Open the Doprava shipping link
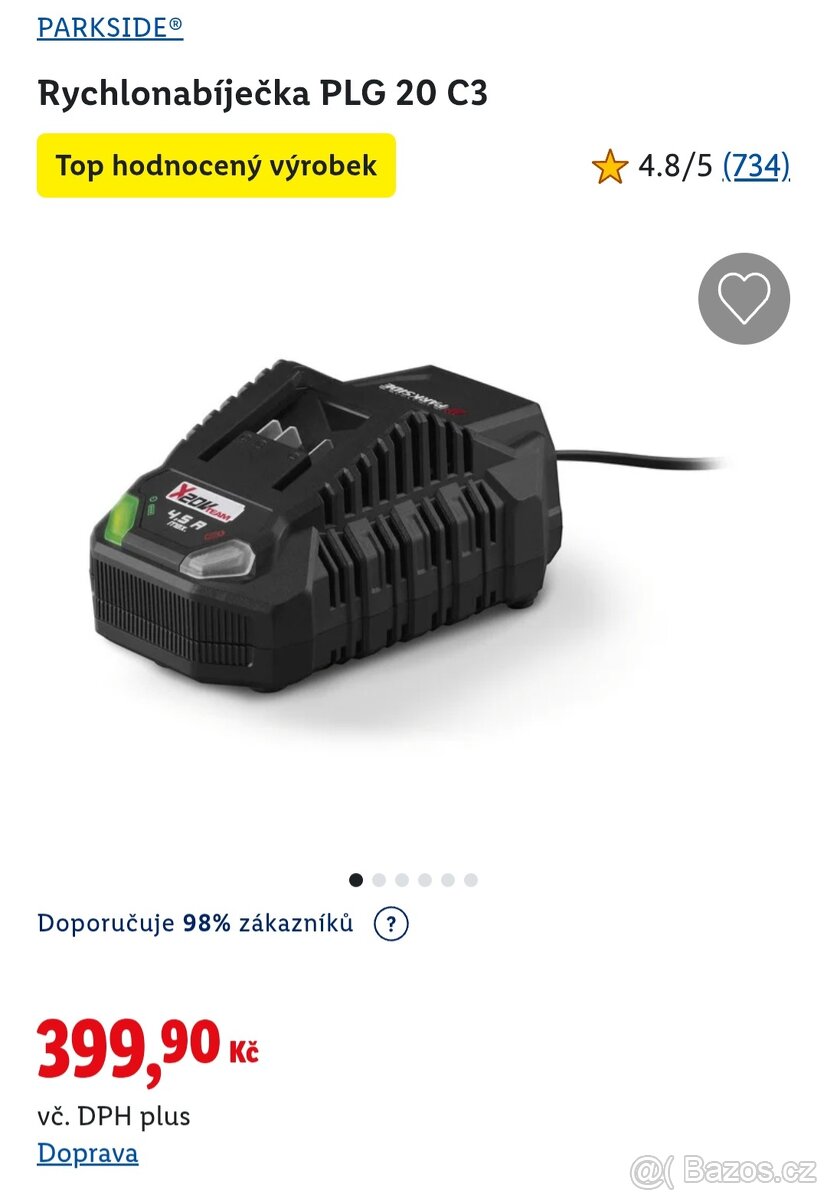The width and height of the screenshot is (827, 1200). (x=88, y=1153)
